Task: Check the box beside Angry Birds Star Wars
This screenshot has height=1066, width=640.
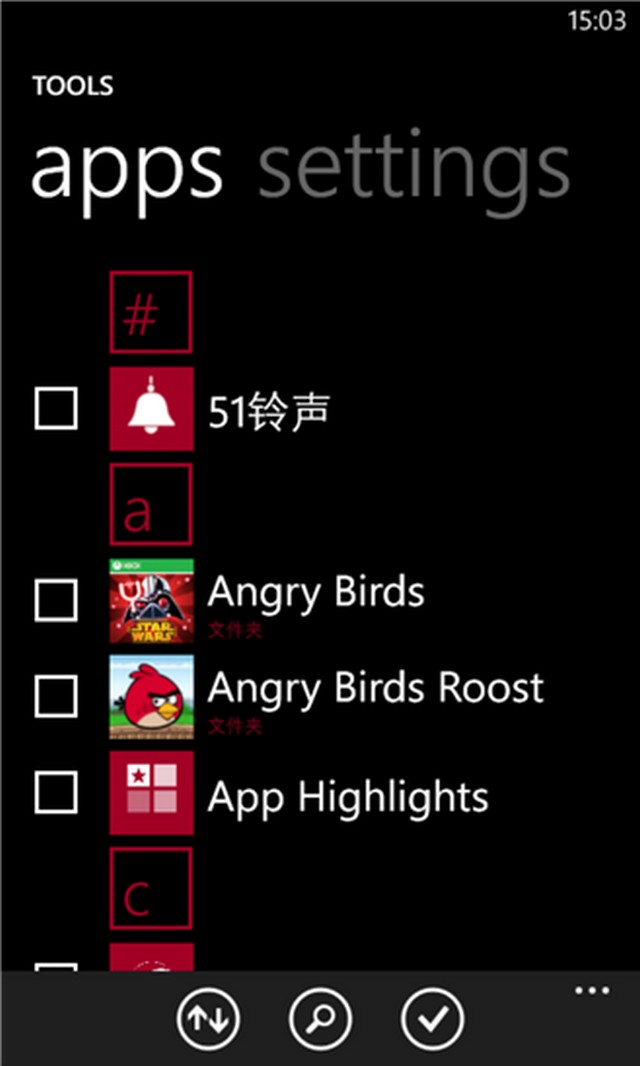Action: pyautogui.click(x=56, y=601)
